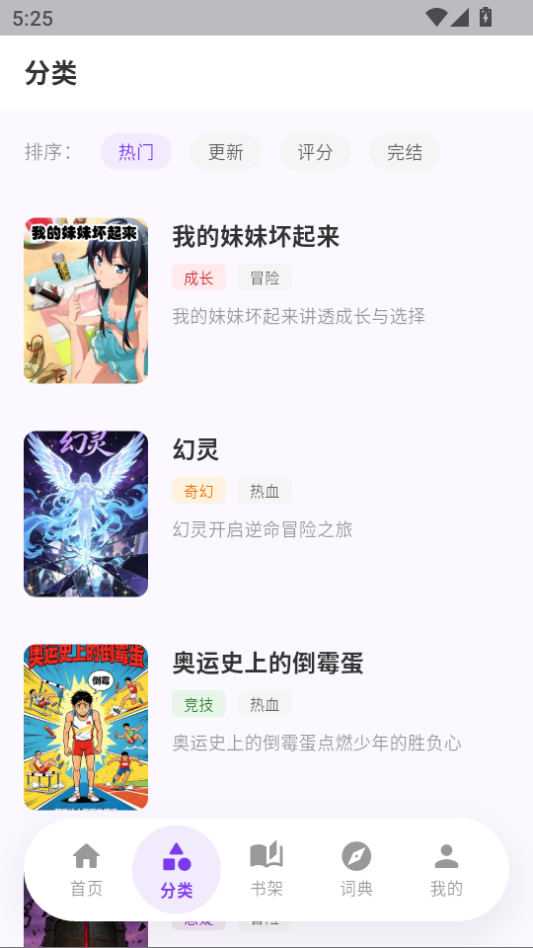
Task: Switch to the 我的 profile tab
Action: pos(447,870)
